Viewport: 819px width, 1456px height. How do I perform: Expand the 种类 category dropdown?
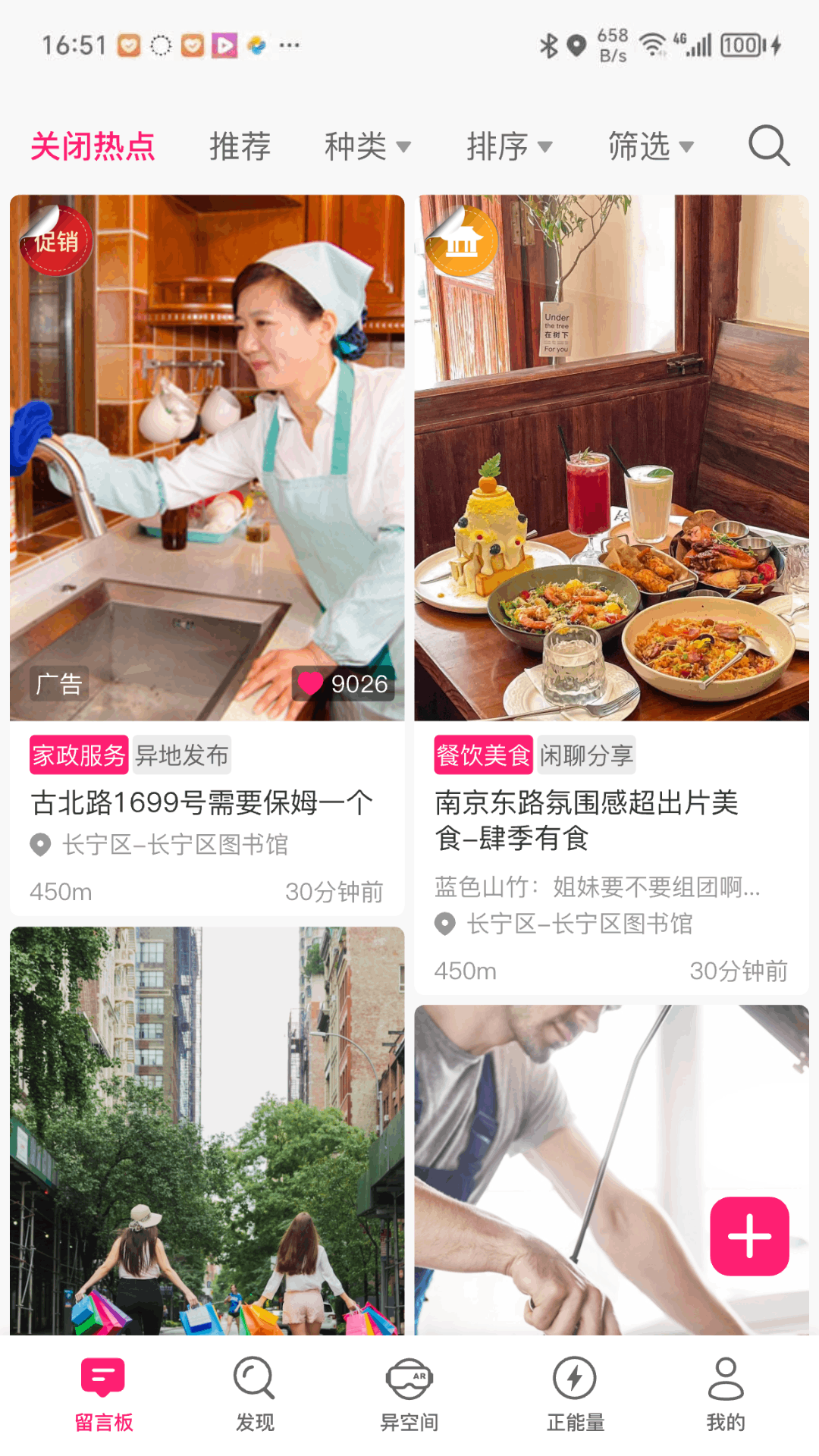(367, 146)
